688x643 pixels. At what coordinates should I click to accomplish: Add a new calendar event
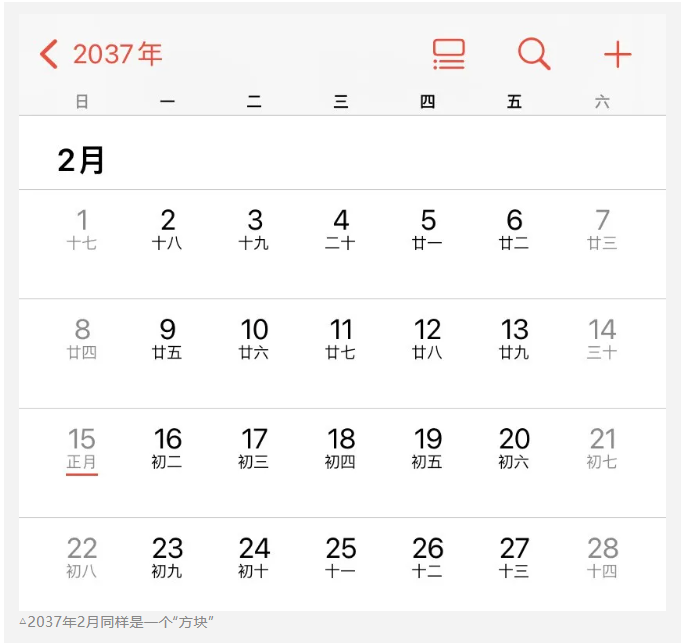618,54
